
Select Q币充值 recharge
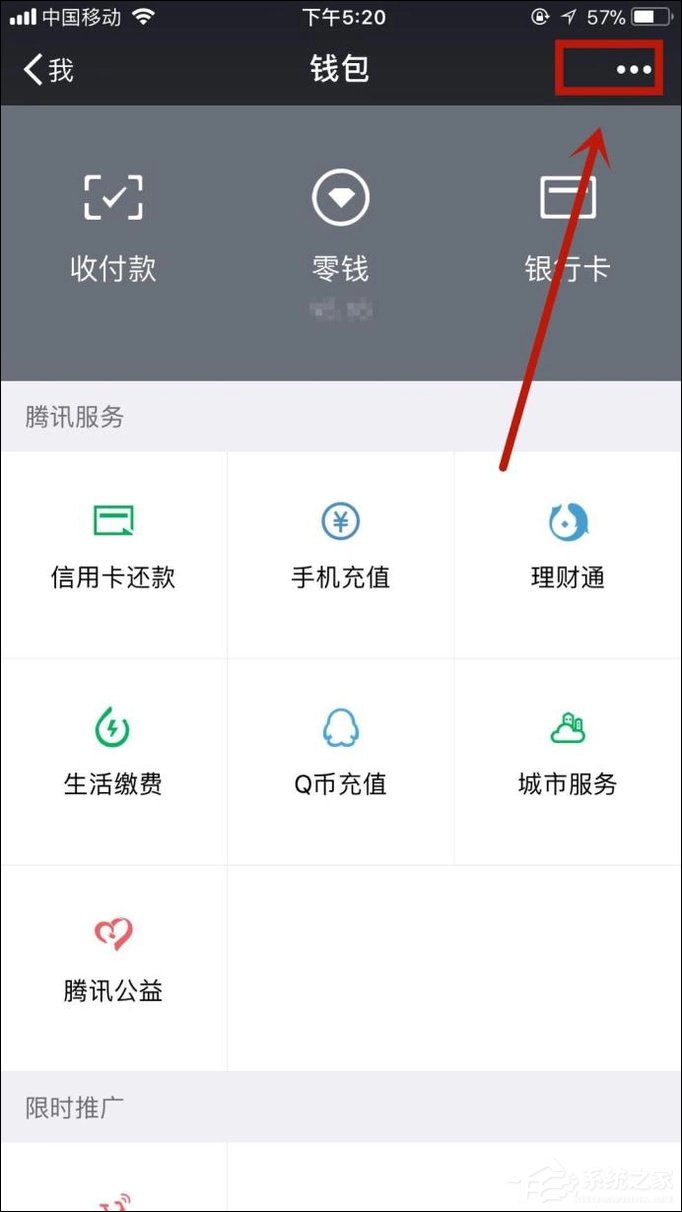[340, 755]
